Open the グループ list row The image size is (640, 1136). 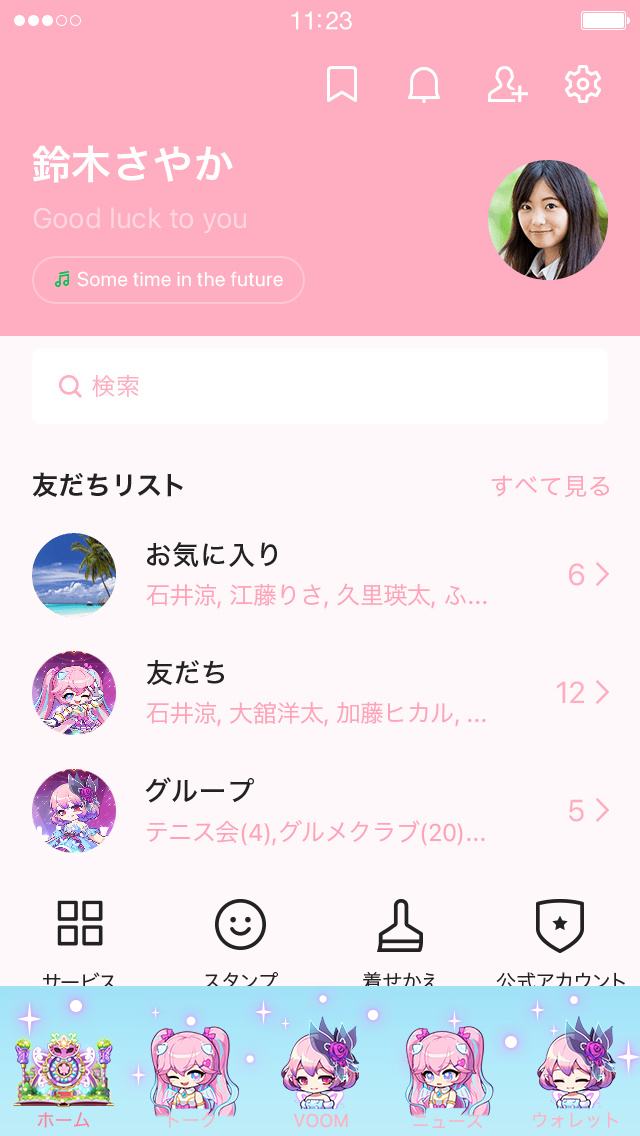tap(320, 810)
